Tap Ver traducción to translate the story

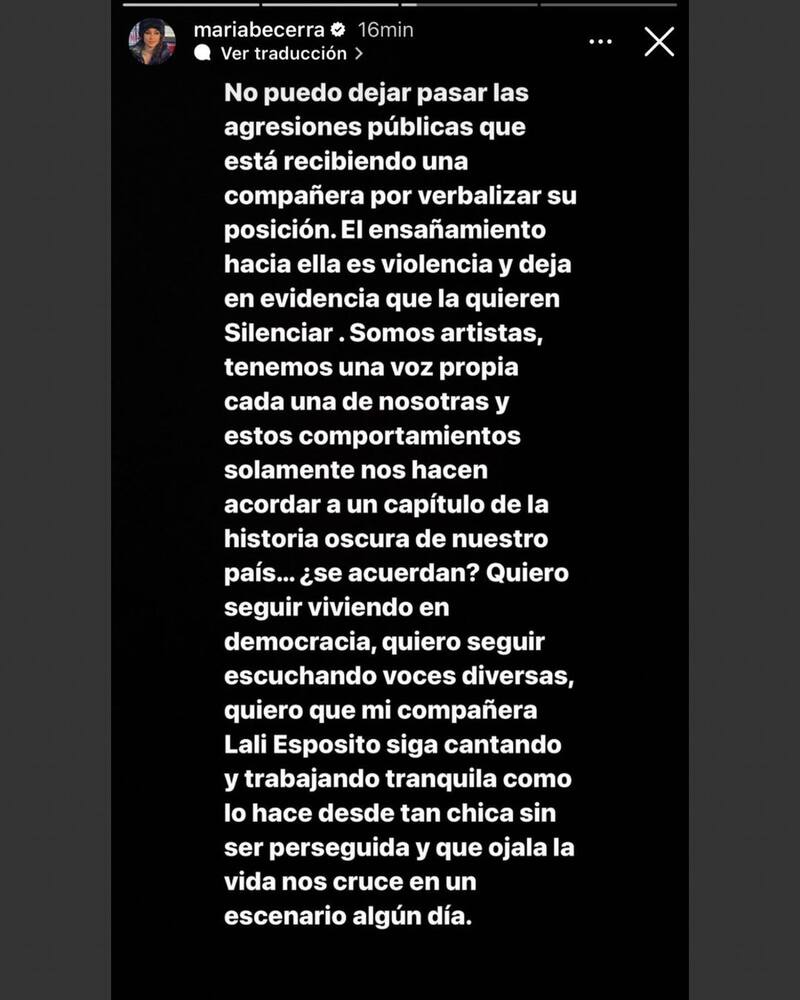click(x=283, y=53)
